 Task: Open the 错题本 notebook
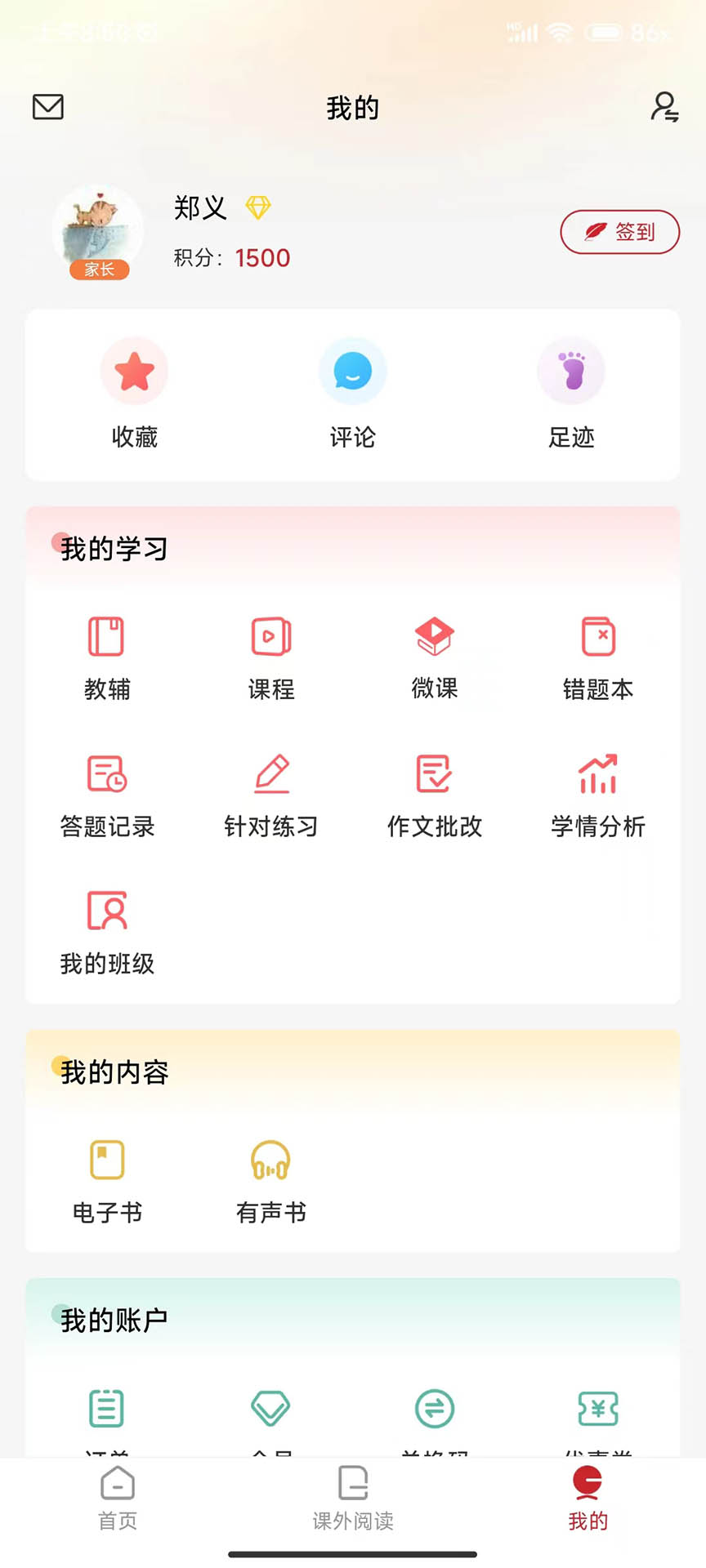(597, 657)
